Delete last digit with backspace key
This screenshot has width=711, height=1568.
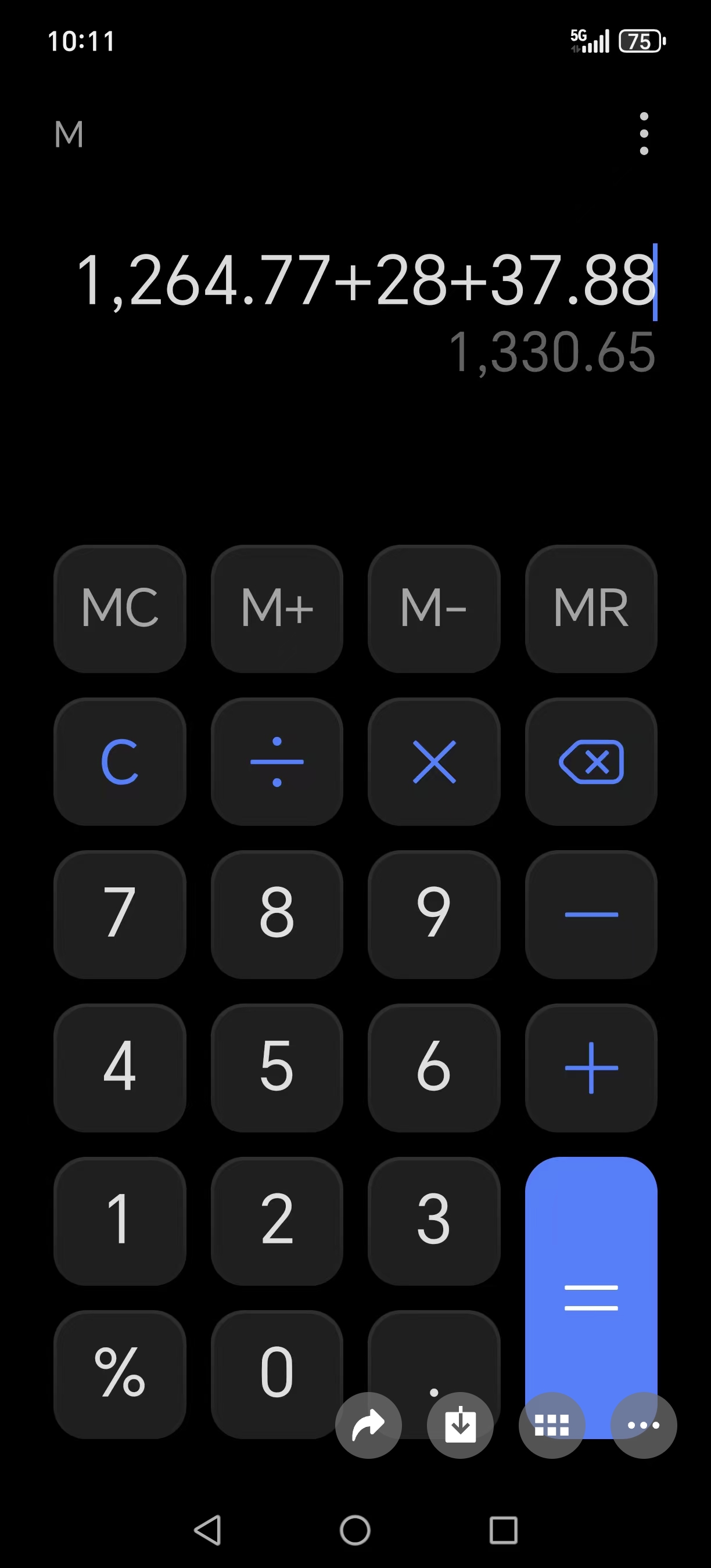(x=591, y=761)
